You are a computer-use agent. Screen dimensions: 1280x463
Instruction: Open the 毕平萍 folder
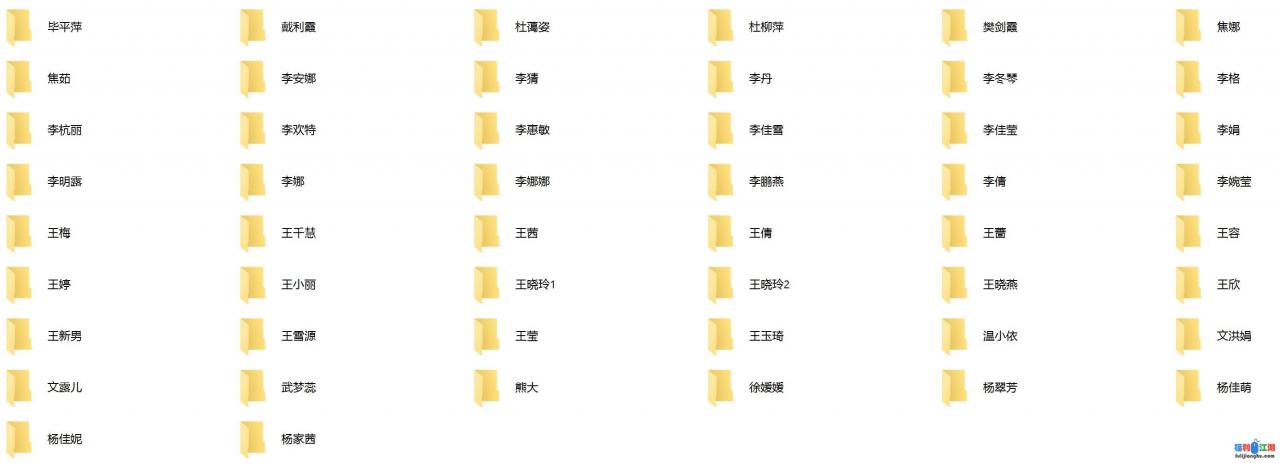64,27
